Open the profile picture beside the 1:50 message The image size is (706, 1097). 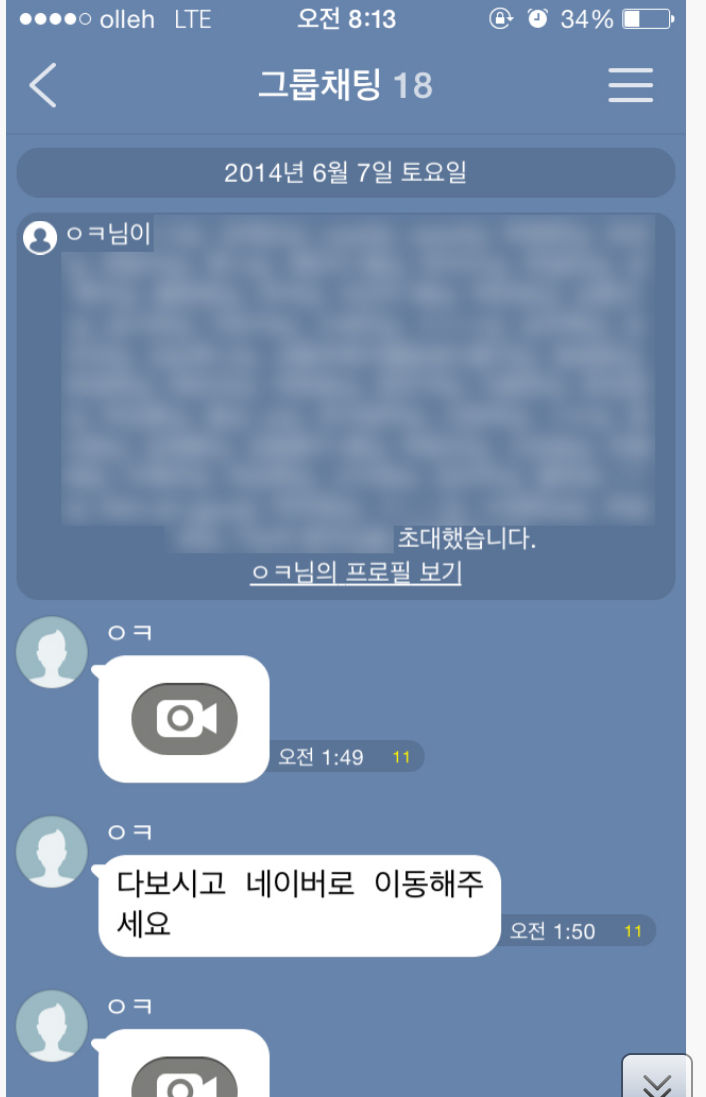52,852
